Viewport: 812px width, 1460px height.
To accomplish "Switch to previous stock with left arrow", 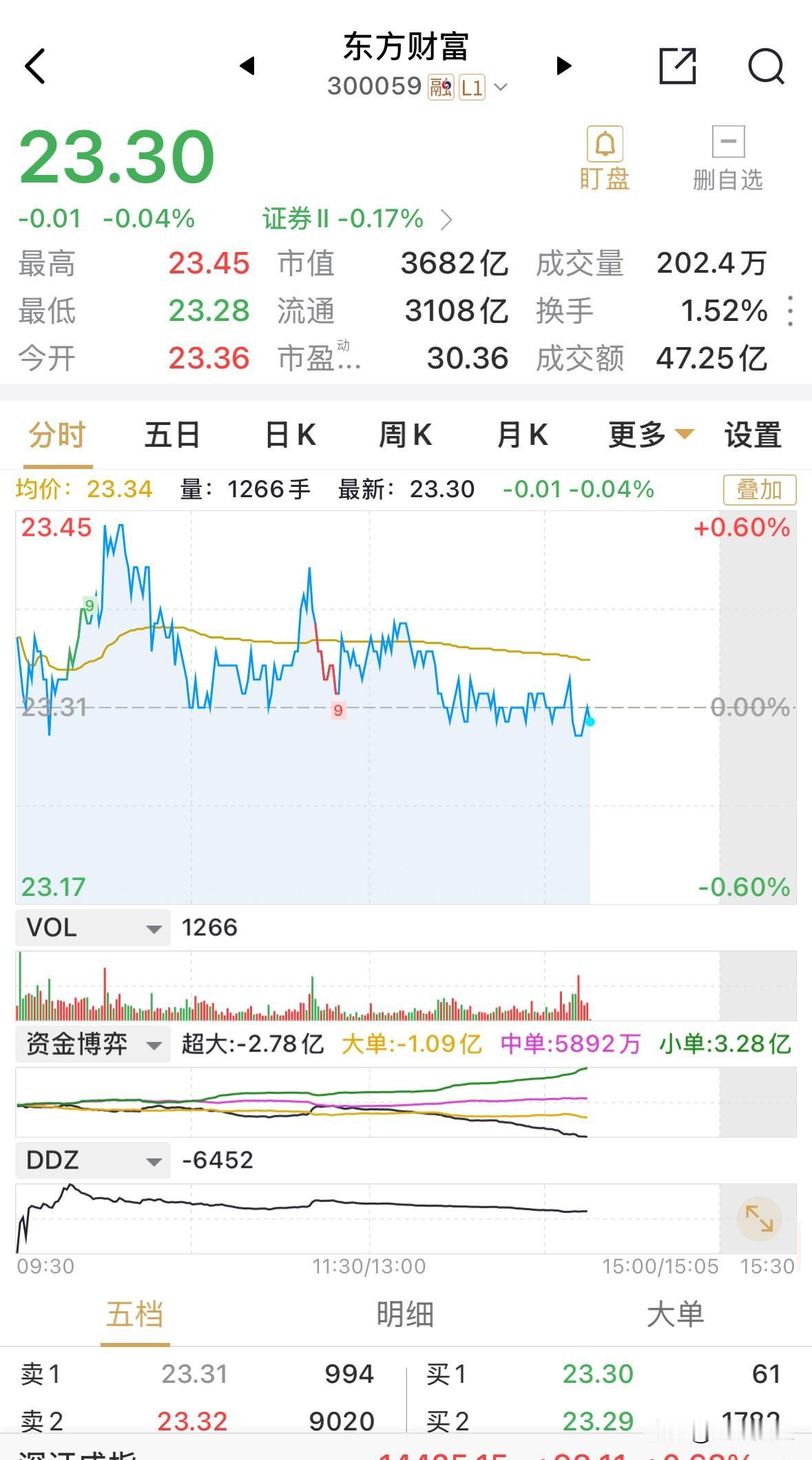I will pyautogui.click(x=250, y=65).
